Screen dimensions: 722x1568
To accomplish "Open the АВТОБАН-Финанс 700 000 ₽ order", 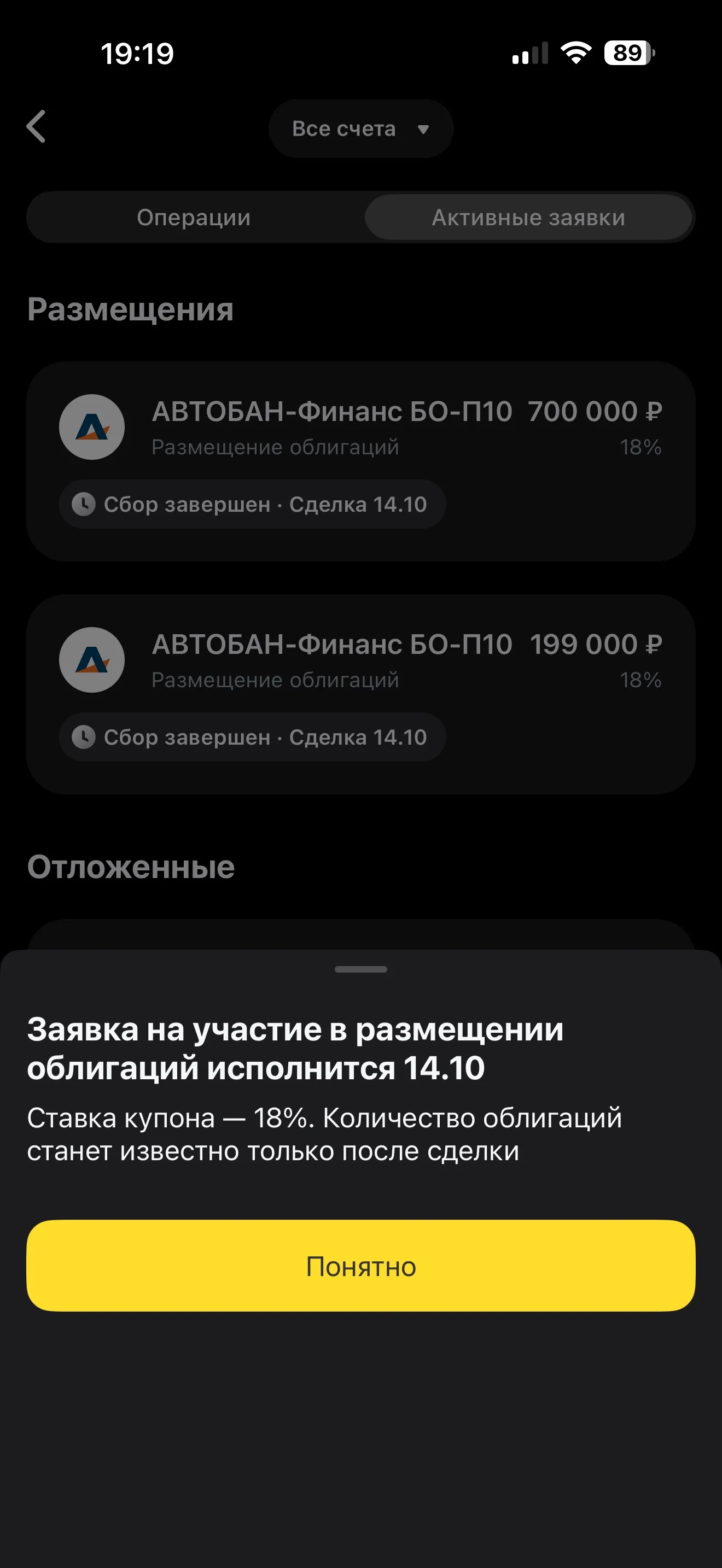I will 360,461.
